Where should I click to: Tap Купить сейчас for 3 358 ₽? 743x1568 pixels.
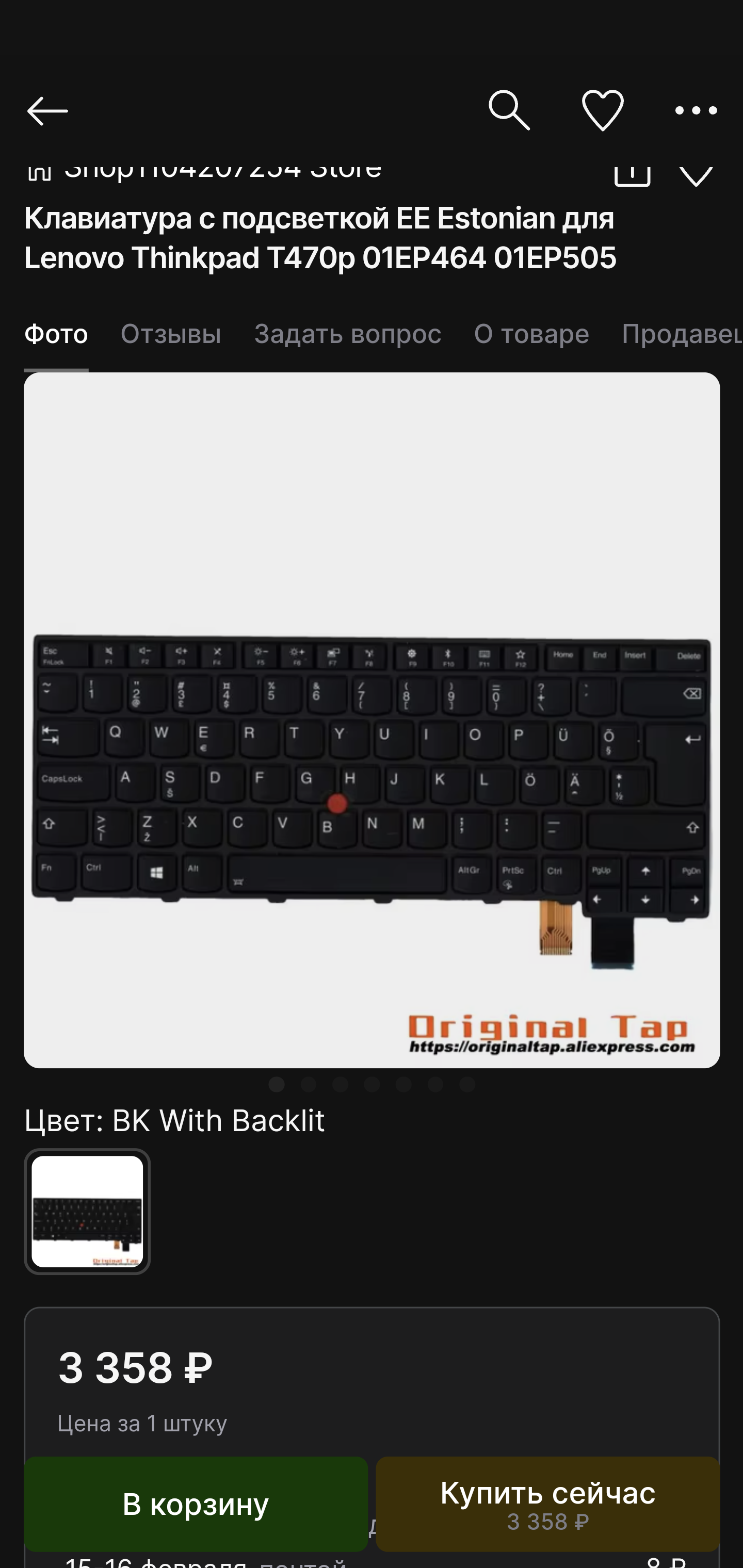coord(547,1504)
